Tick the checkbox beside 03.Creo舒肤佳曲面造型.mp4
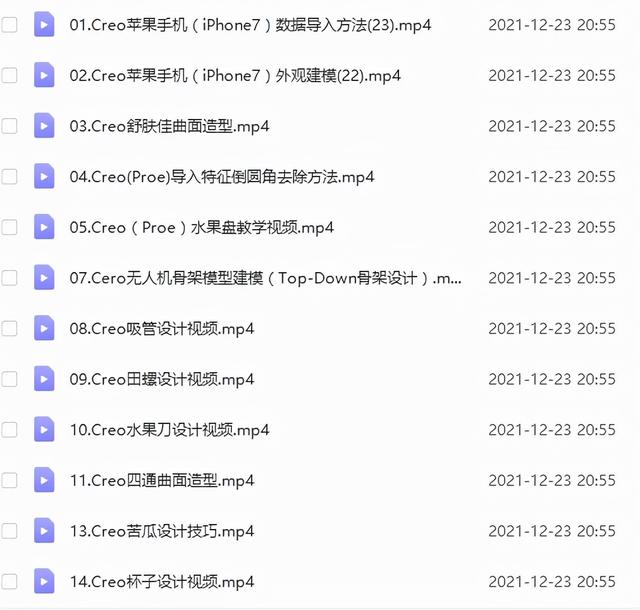The height and width of the screenshot is (610, 640). 10,126
